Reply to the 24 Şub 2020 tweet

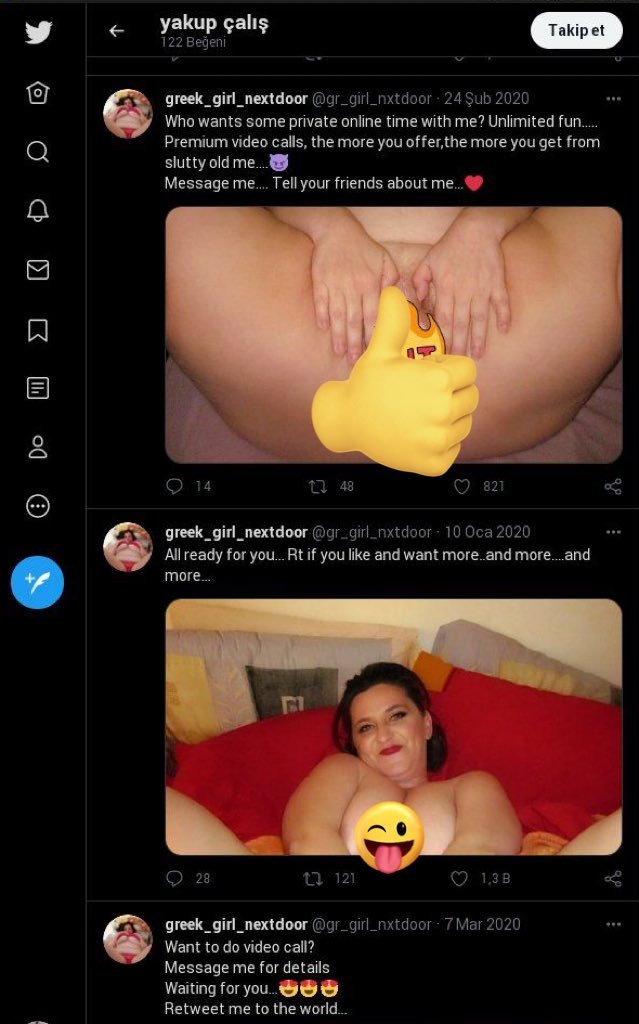(x=175, y=486)
